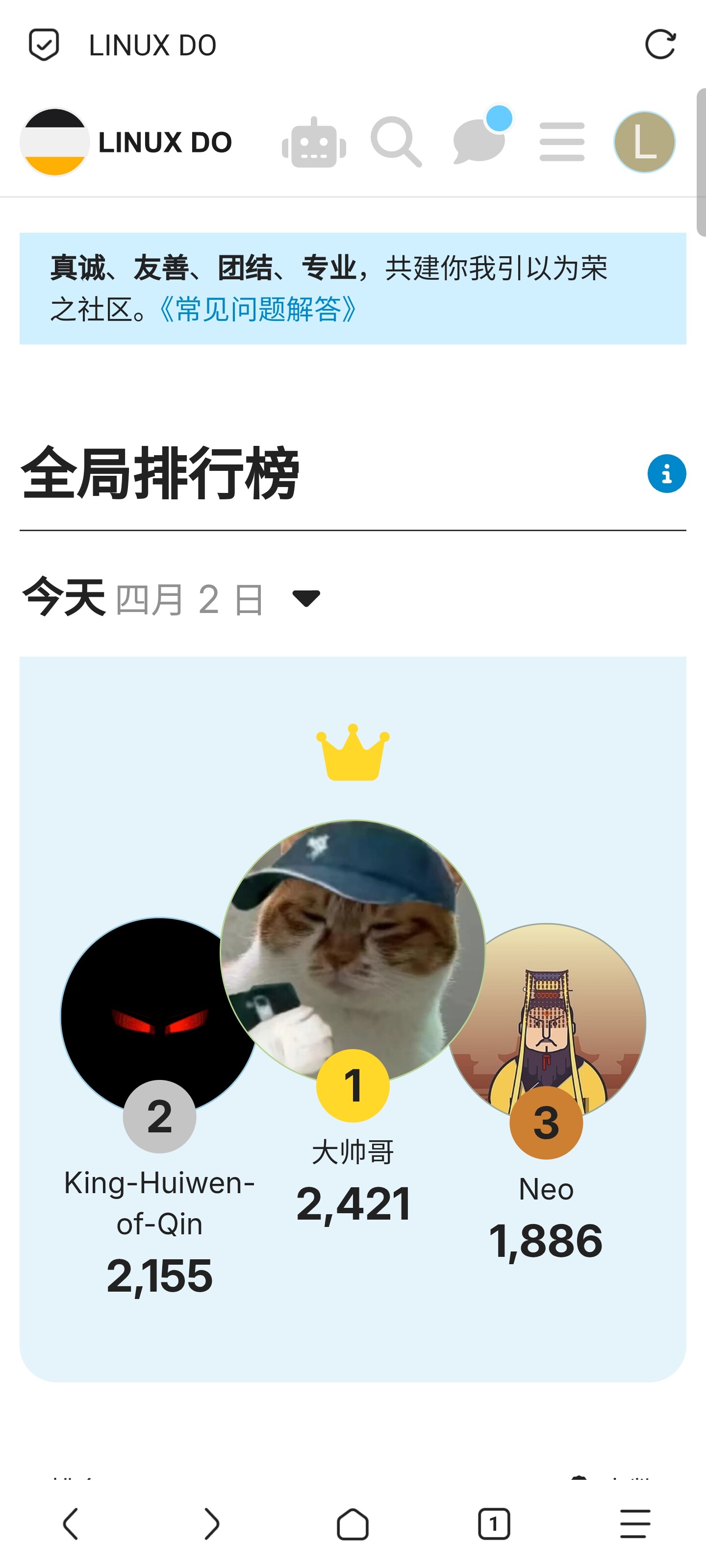The width and height of the screenshot is (706, 1568).
Task: Open the browser tabs switcher
Action: (x=493, y=1524)
